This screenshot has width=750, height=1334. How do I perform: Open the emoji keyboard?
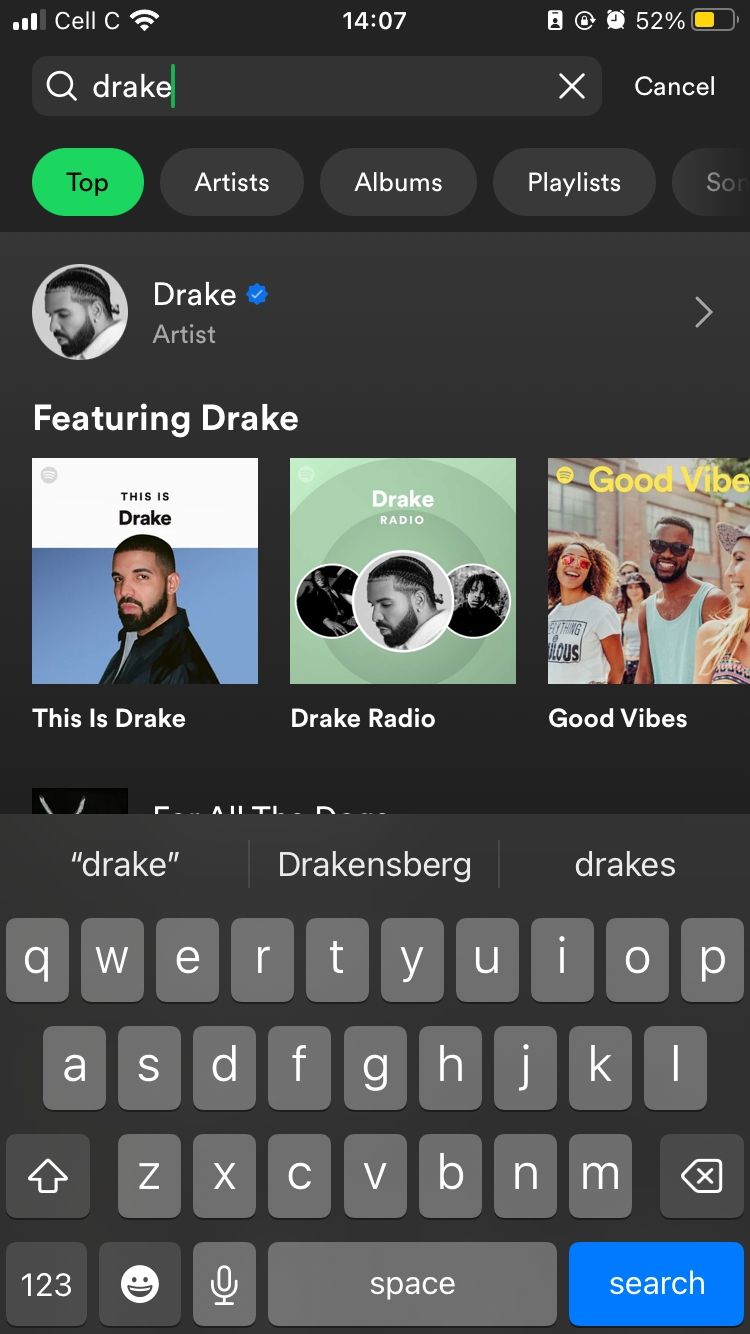tap(139, 1284)
